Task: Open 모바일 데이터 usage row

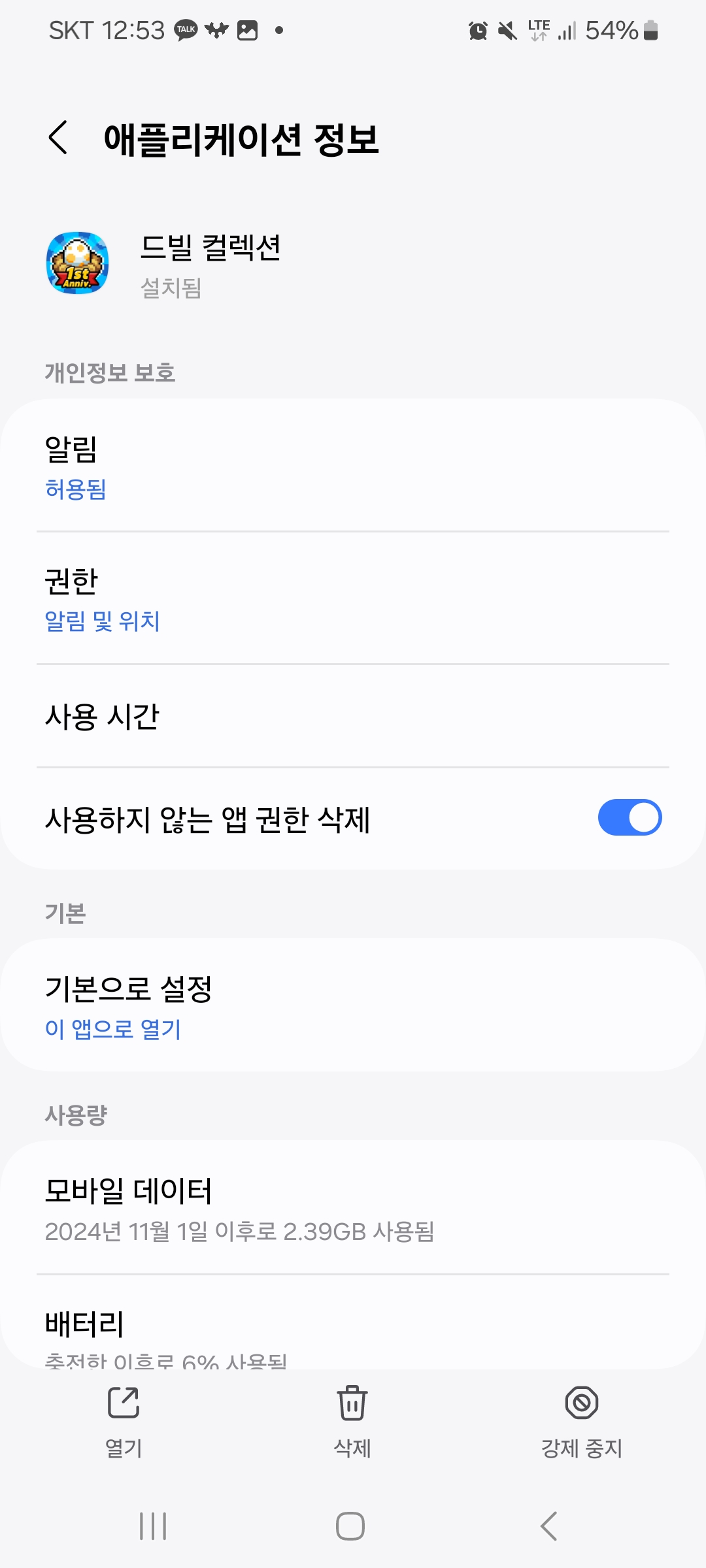Action: click(x=353, y=1209)
